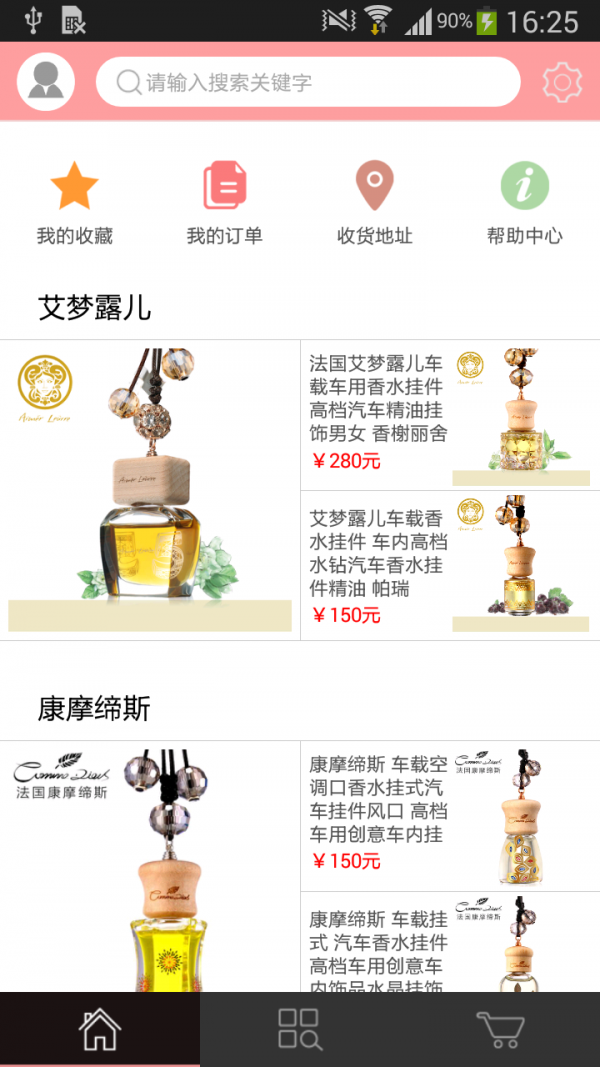
Task: Open 我的收藏 favorites
Action: 75,205
